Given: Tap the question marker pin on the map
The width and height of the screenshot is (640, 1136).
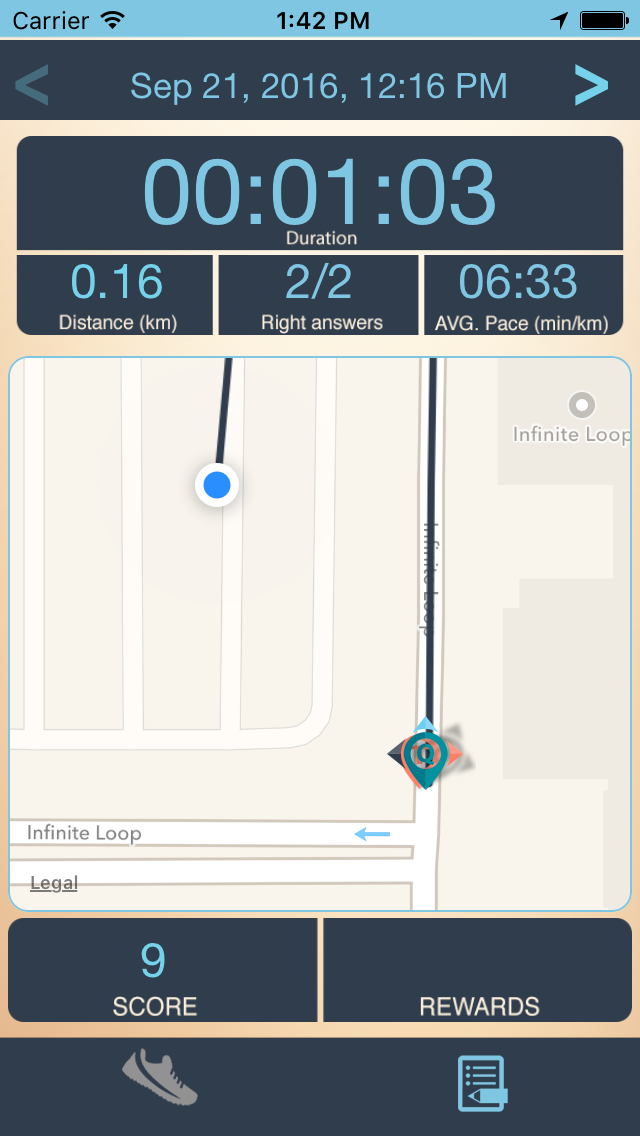Looking at the screenshot, I should [426, 757].
